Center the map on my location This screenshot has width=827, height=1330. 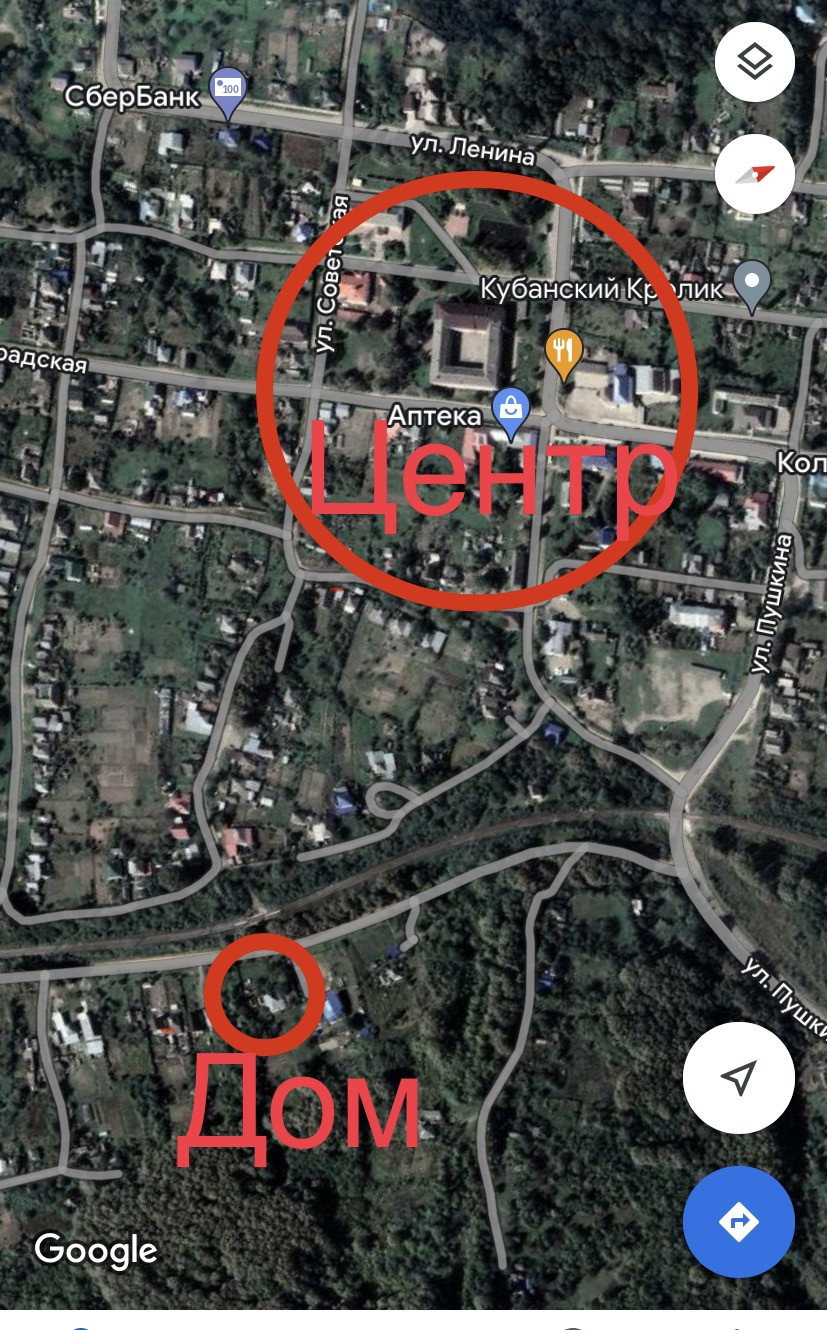tap(738, 1078)
